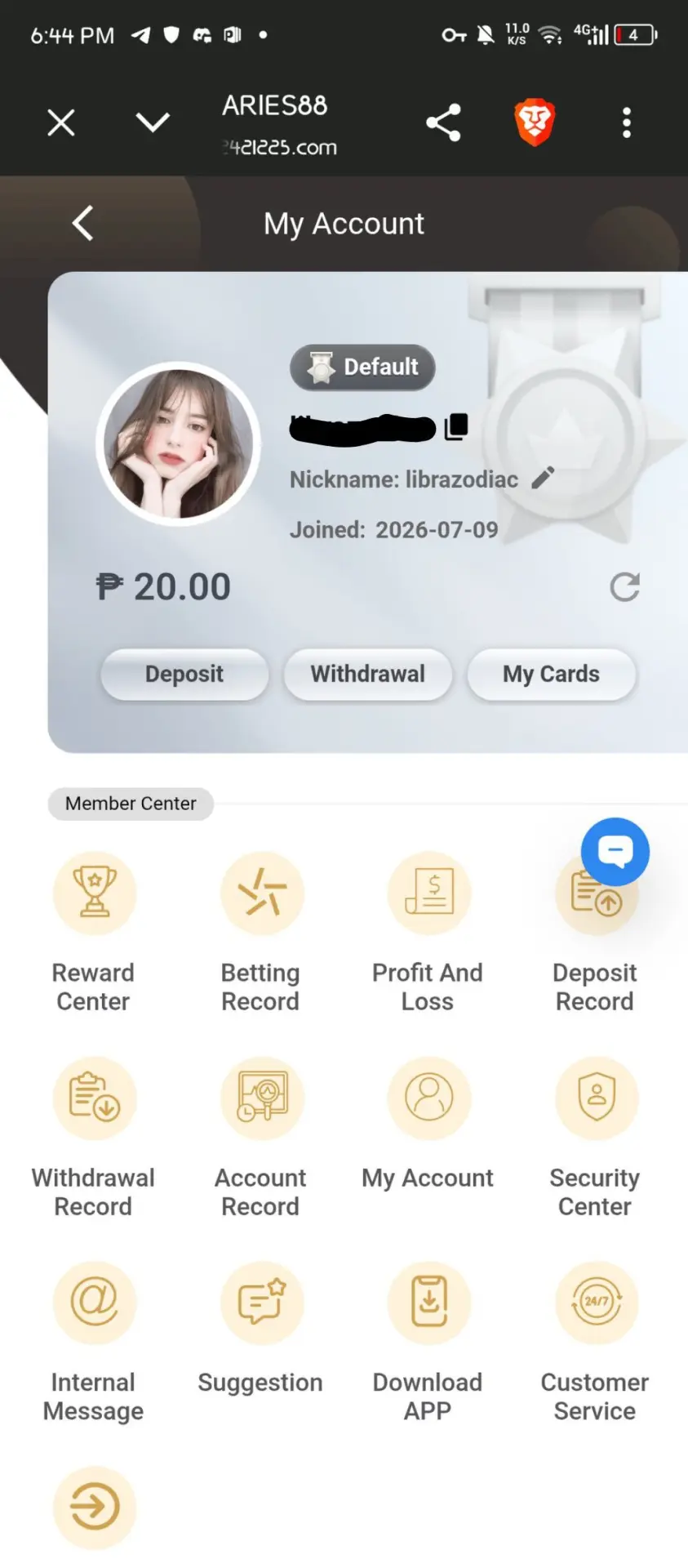View Withdrawal Record
This screenshot has width=688, height=1568.
click(x=94, y=1138)
